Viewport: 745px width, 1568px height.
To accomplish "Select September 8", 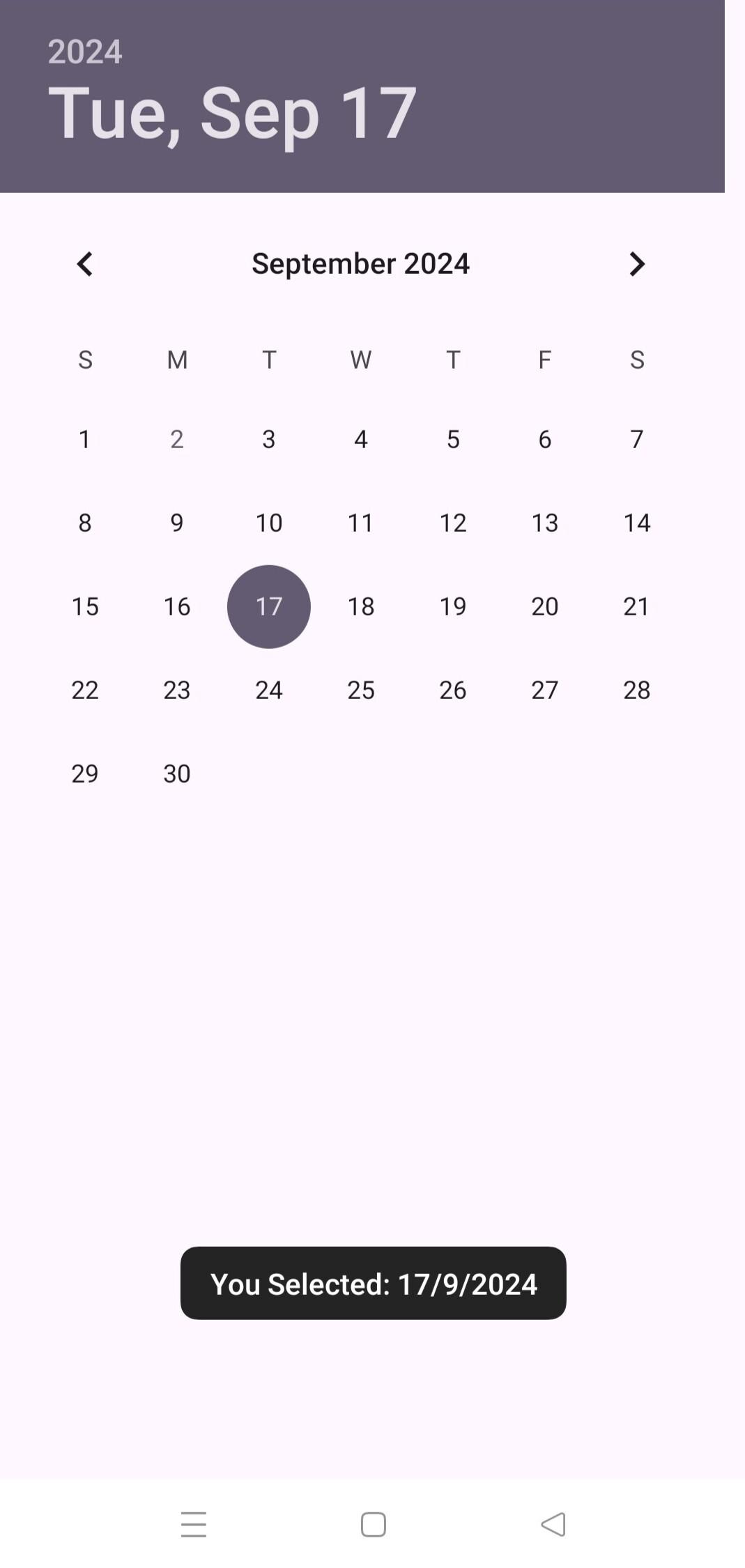I will coord(85,523).
